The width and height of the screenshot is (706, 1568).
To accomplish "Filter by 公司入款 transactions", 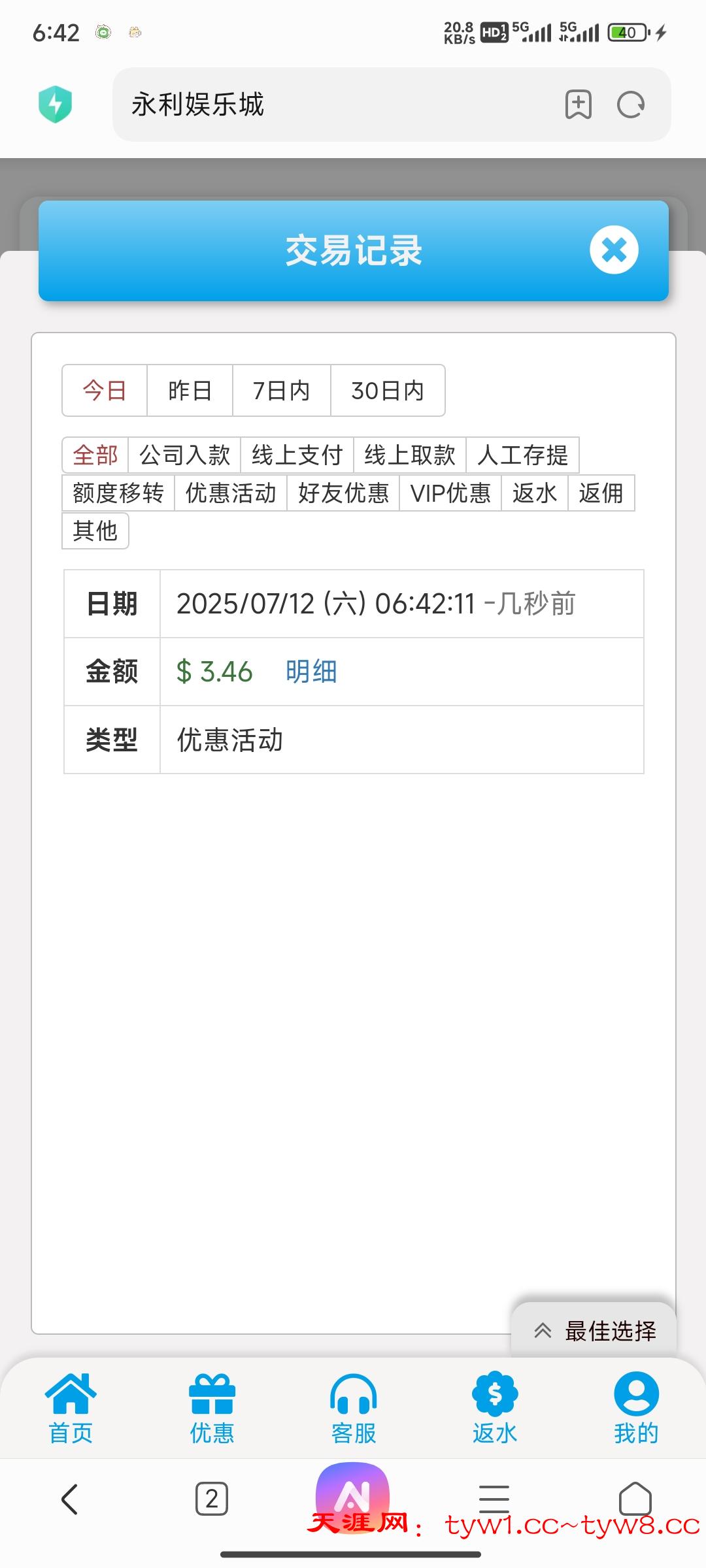I will pos(185,455).
